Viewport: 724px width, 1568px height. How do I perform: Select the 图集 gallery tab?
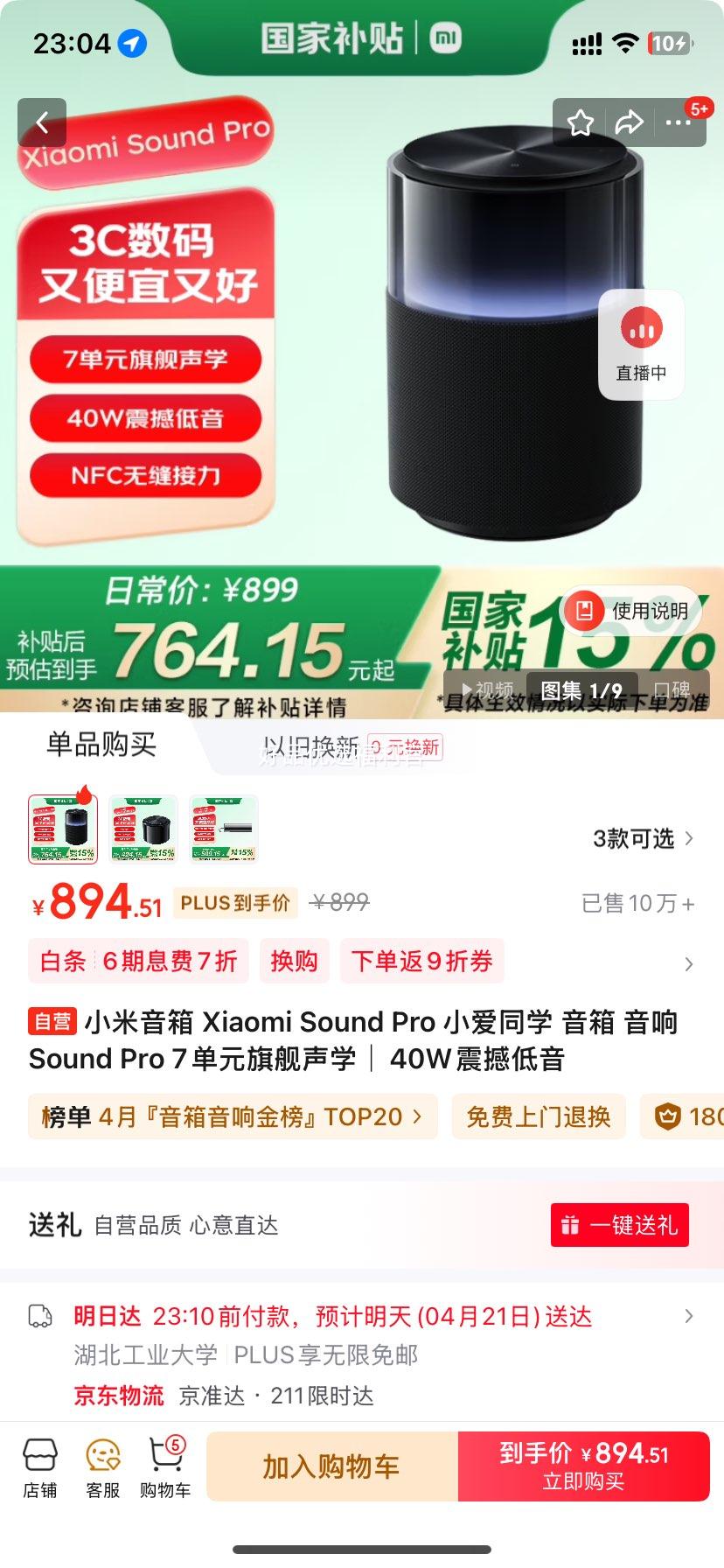[581, 689]
